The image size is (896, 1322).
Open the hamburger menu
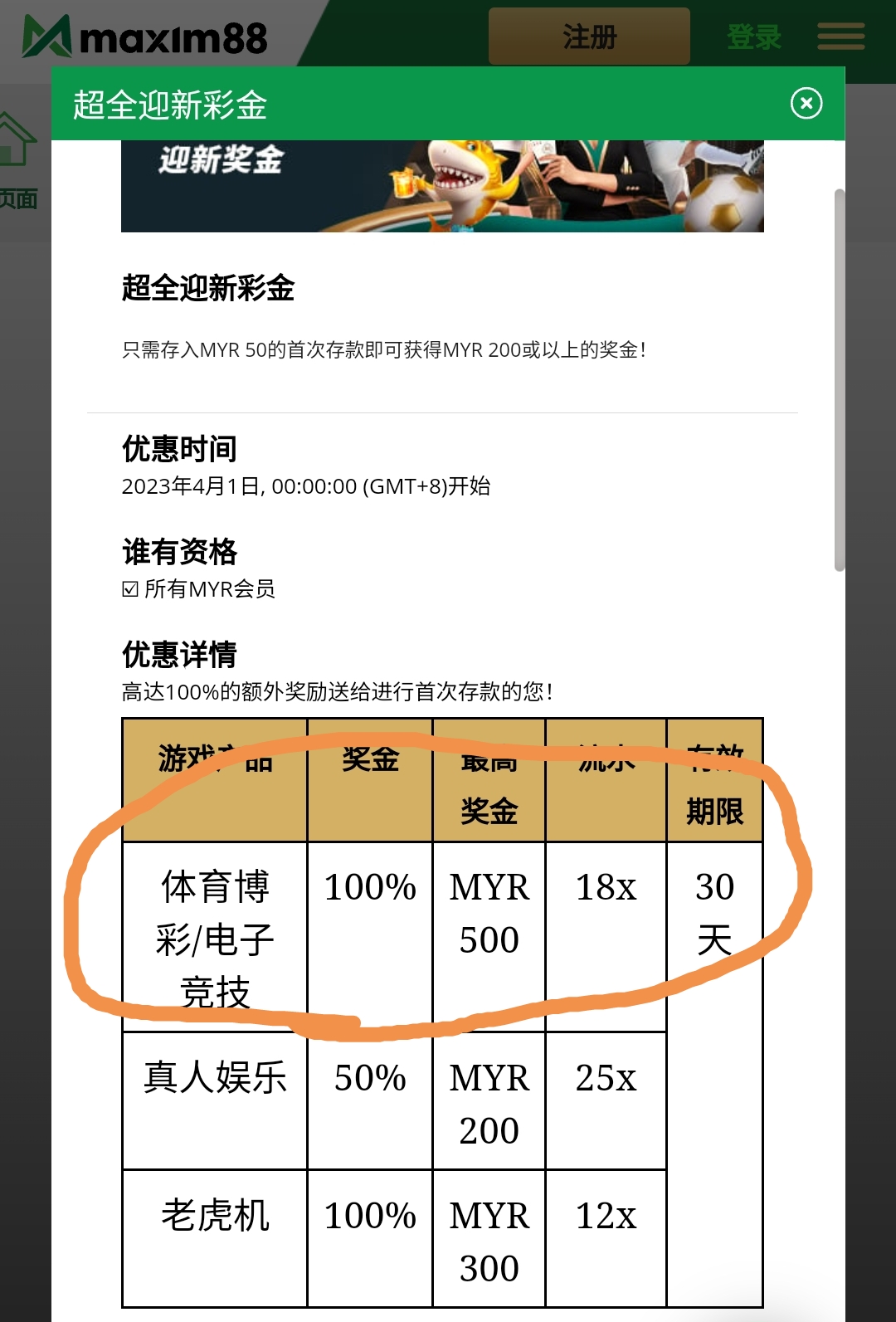click(840, 37)
